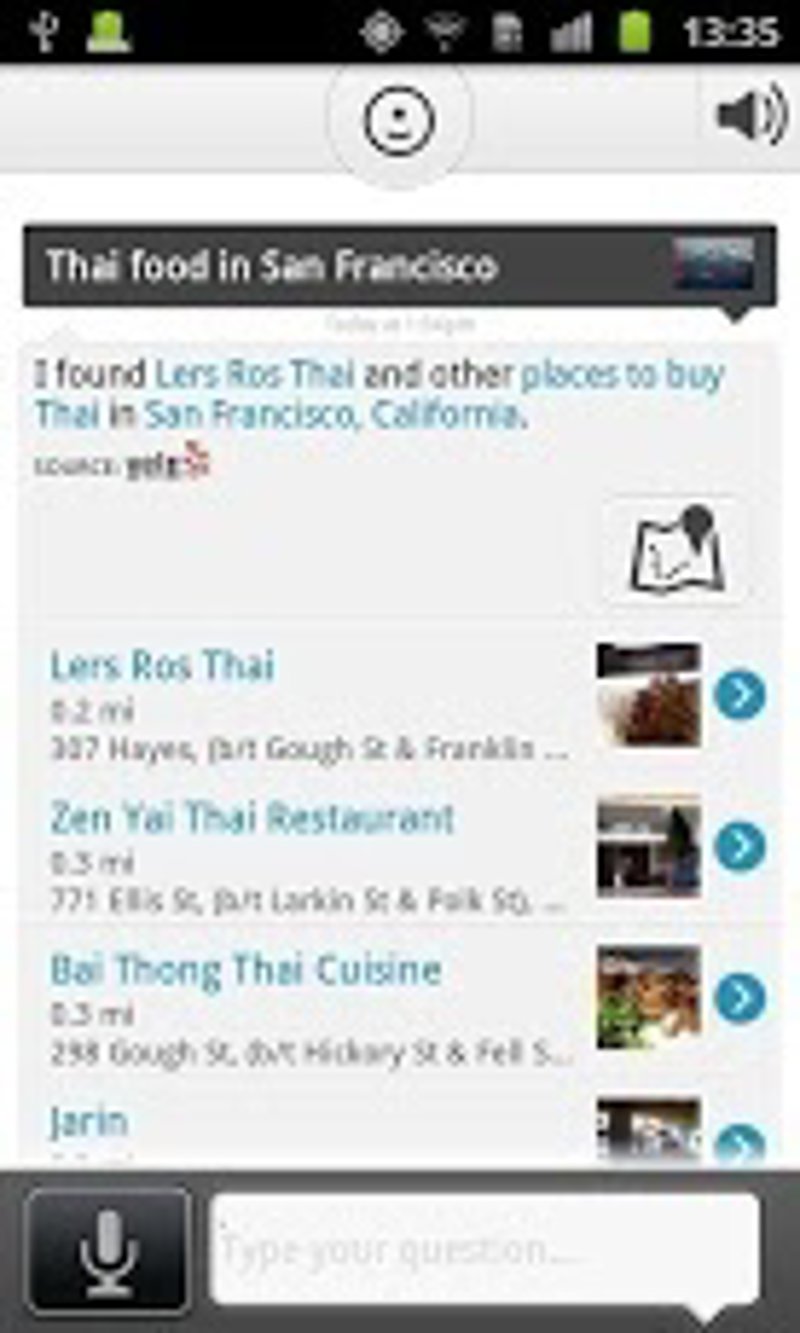The image size is (800, 1333).
Task: Tap the speaker volume icon
Action: pyautogui.click(x=752, y=115)
